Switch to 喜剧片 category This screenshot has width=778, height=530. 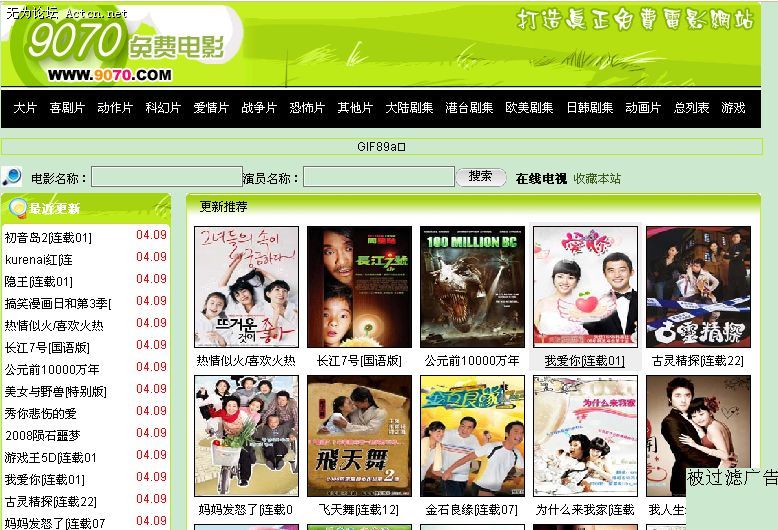tap(67, 108)
